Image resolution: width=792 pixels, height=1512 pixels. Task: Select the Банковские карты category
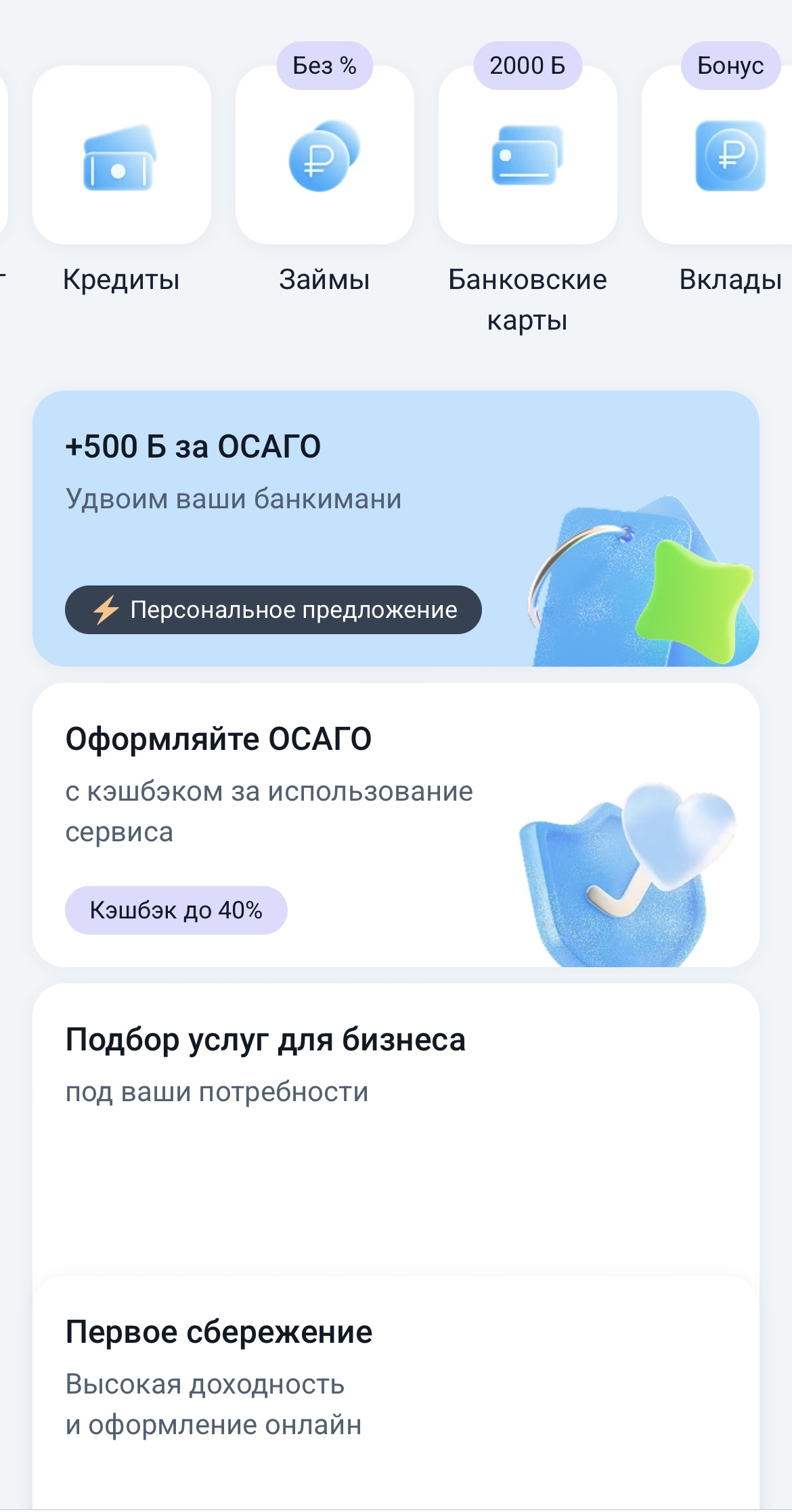[x=528, y=156]
